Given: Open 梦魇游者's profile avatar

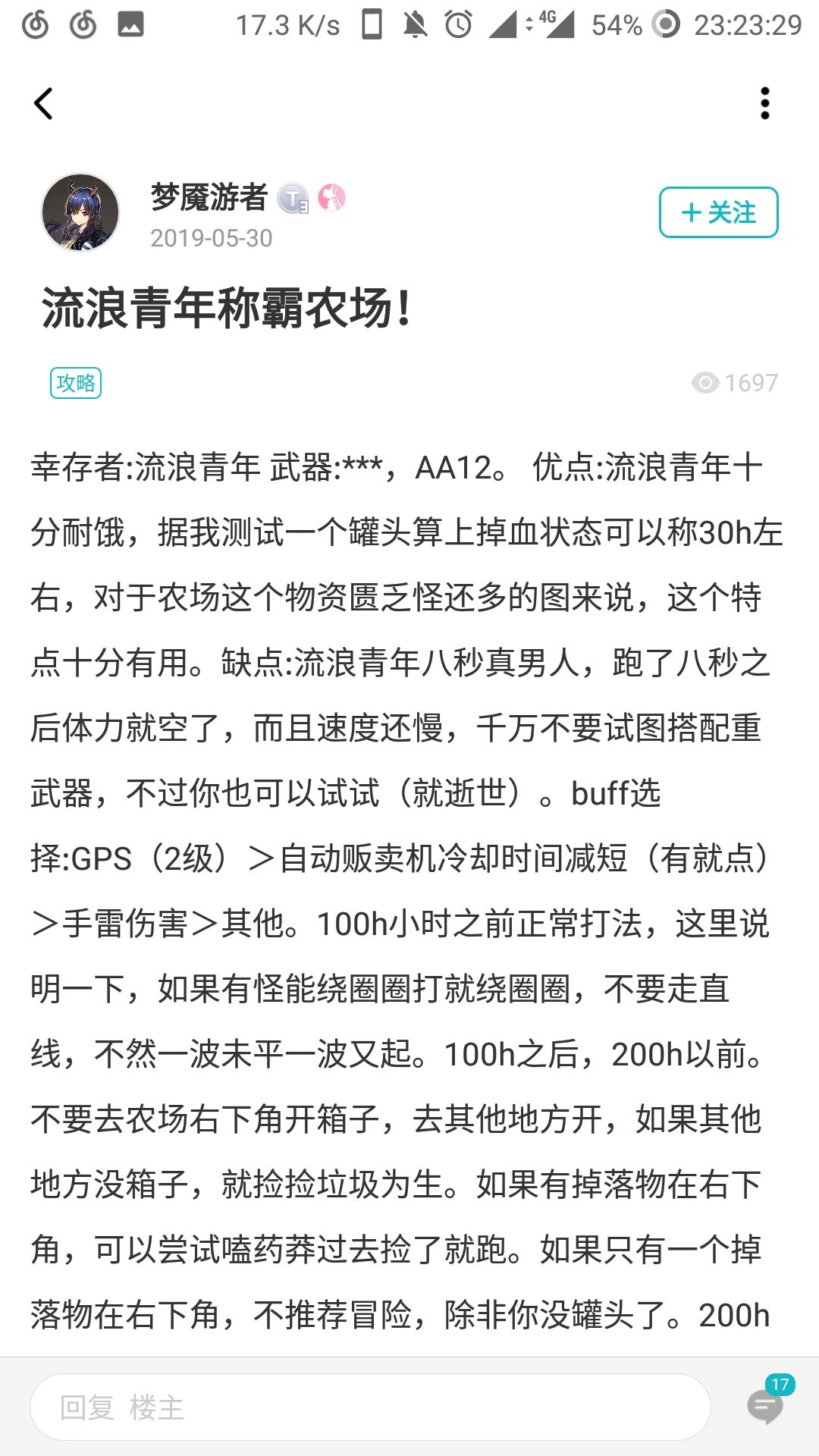Looking at the screenshot, I should click(80, 212).
